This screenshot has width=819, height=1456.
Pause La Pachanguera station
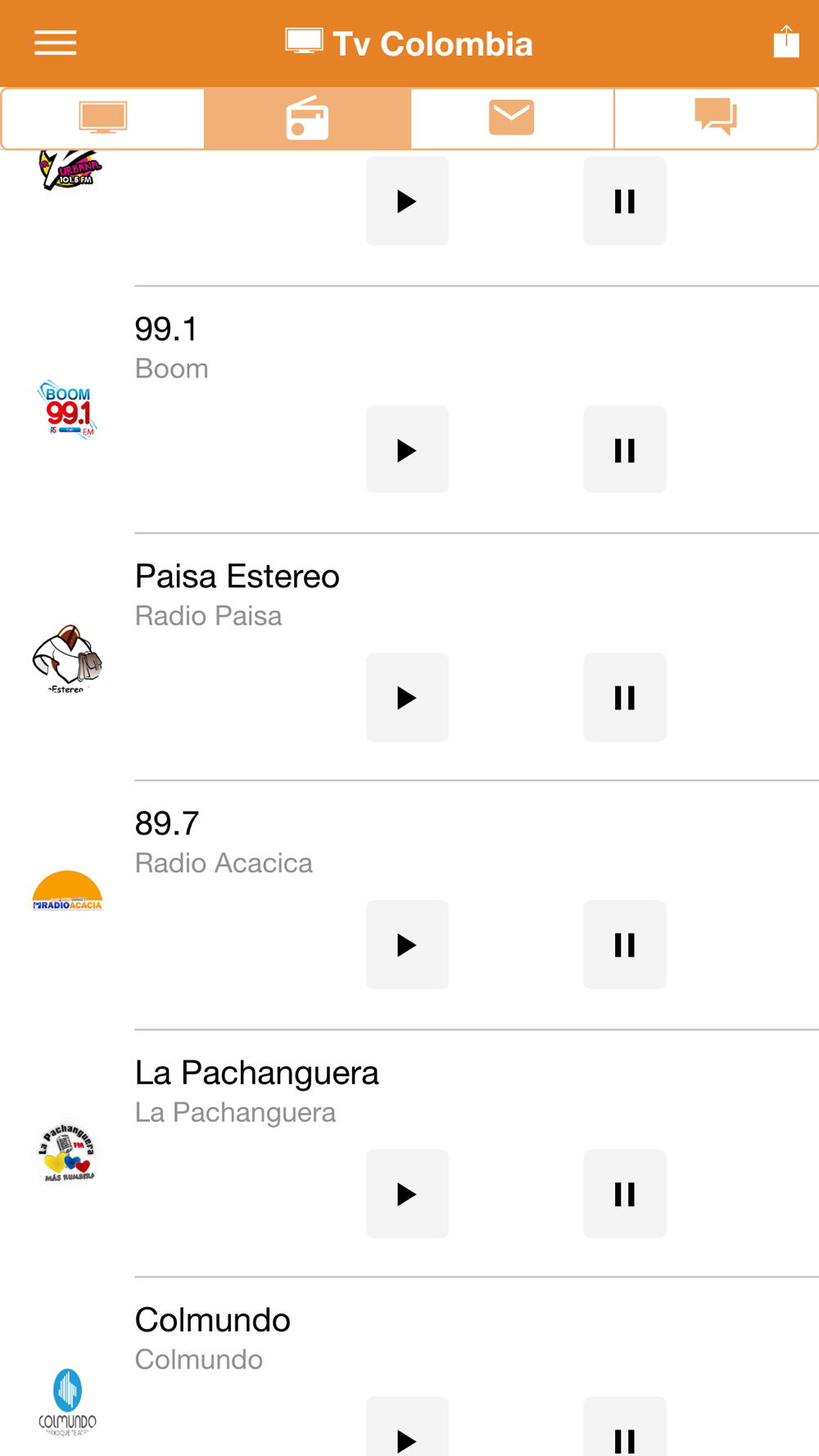[x=625, y=1194]
